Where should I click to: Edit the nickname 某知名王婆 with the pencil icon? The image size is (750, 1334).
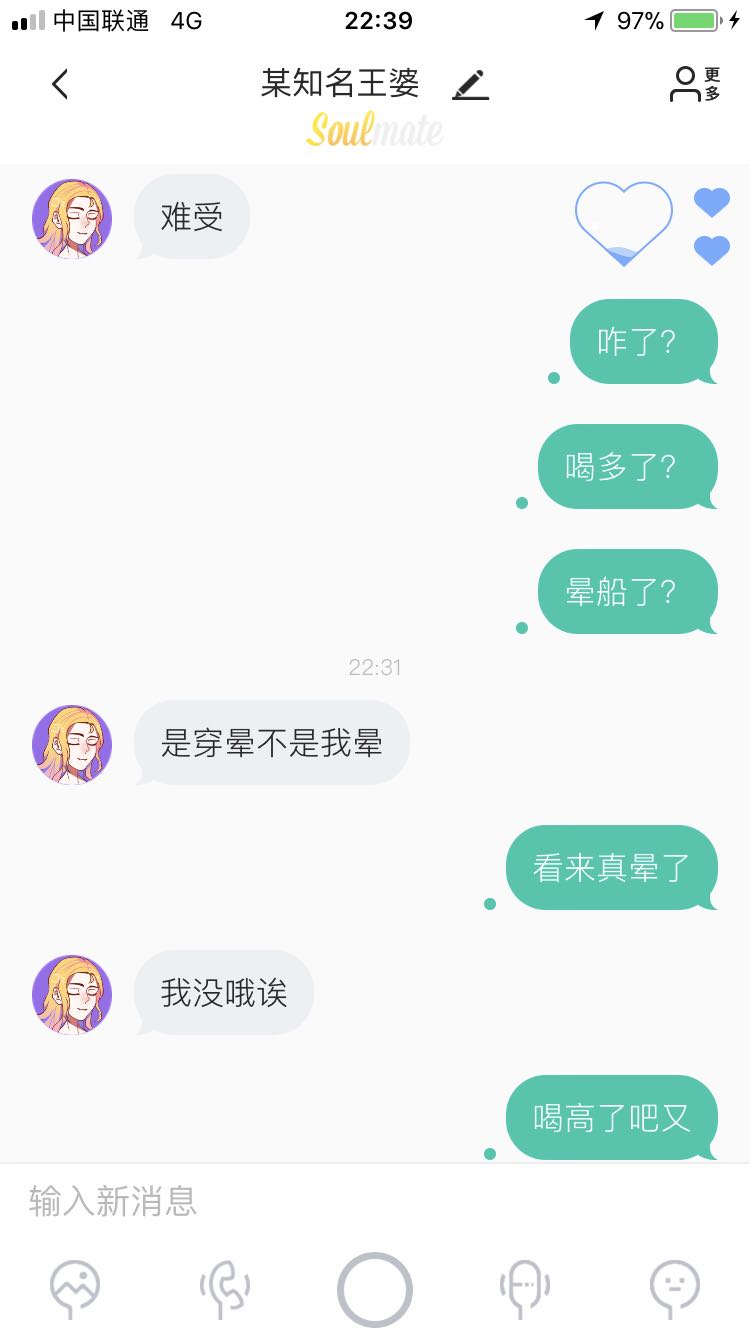click(x=471, y=84)
